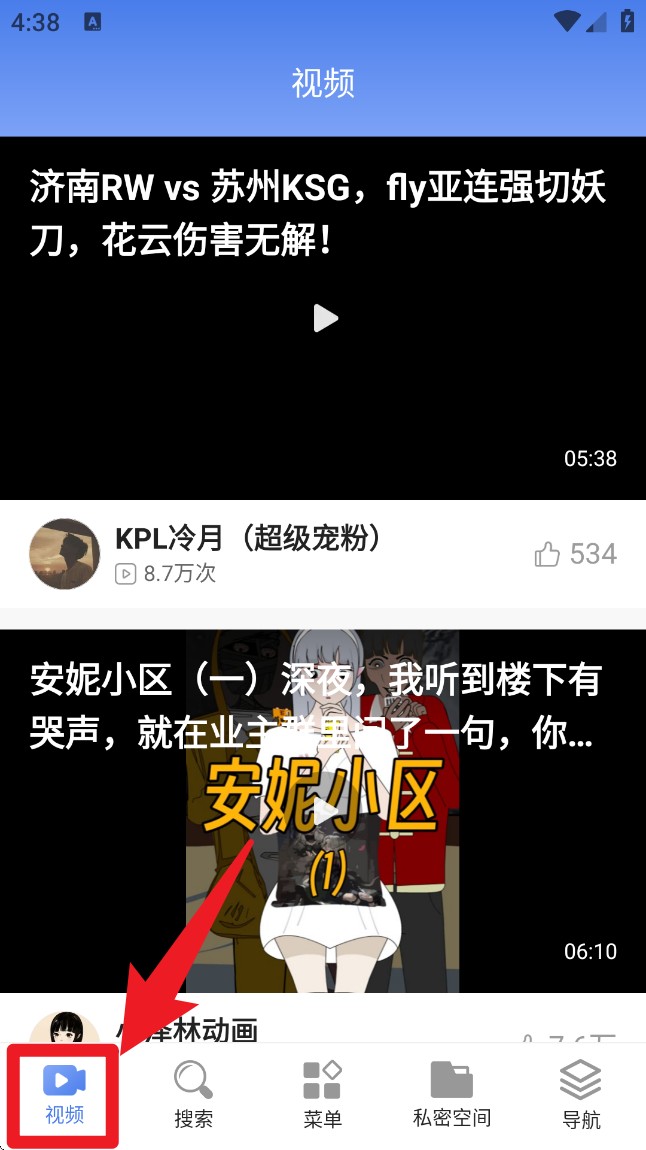Switch to the 搜索 tab
Viewport: 646px width, 1150px height.
[193, 1096]
